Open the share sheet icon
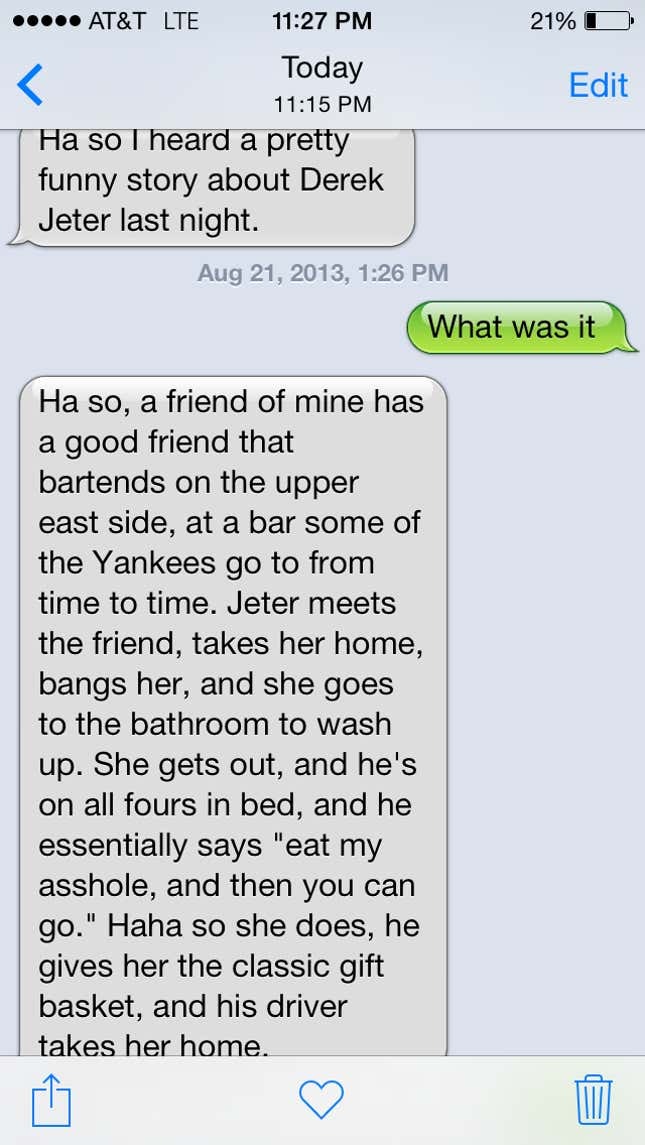Viewport: 645px width, 1145px height. tap(51, 1100)
